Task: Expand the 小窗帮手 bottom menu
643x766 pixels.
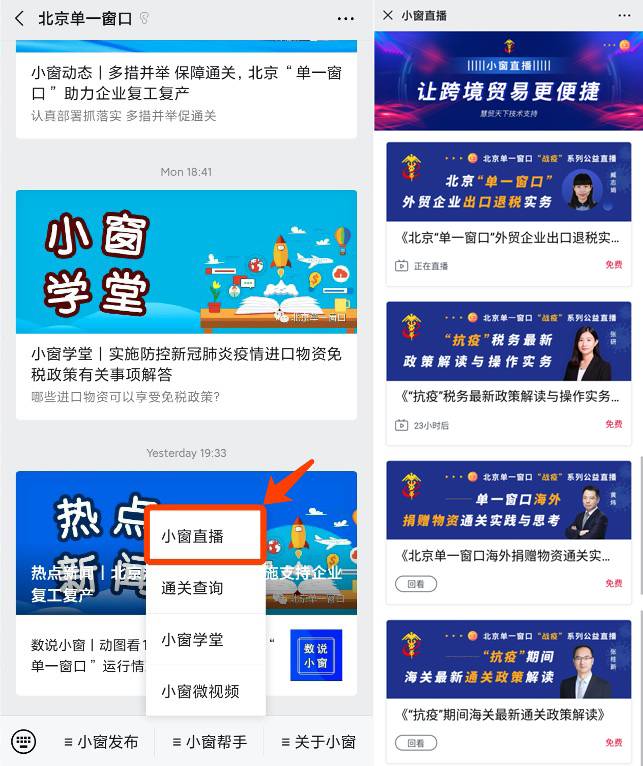Action: click(x=209, y=742)
